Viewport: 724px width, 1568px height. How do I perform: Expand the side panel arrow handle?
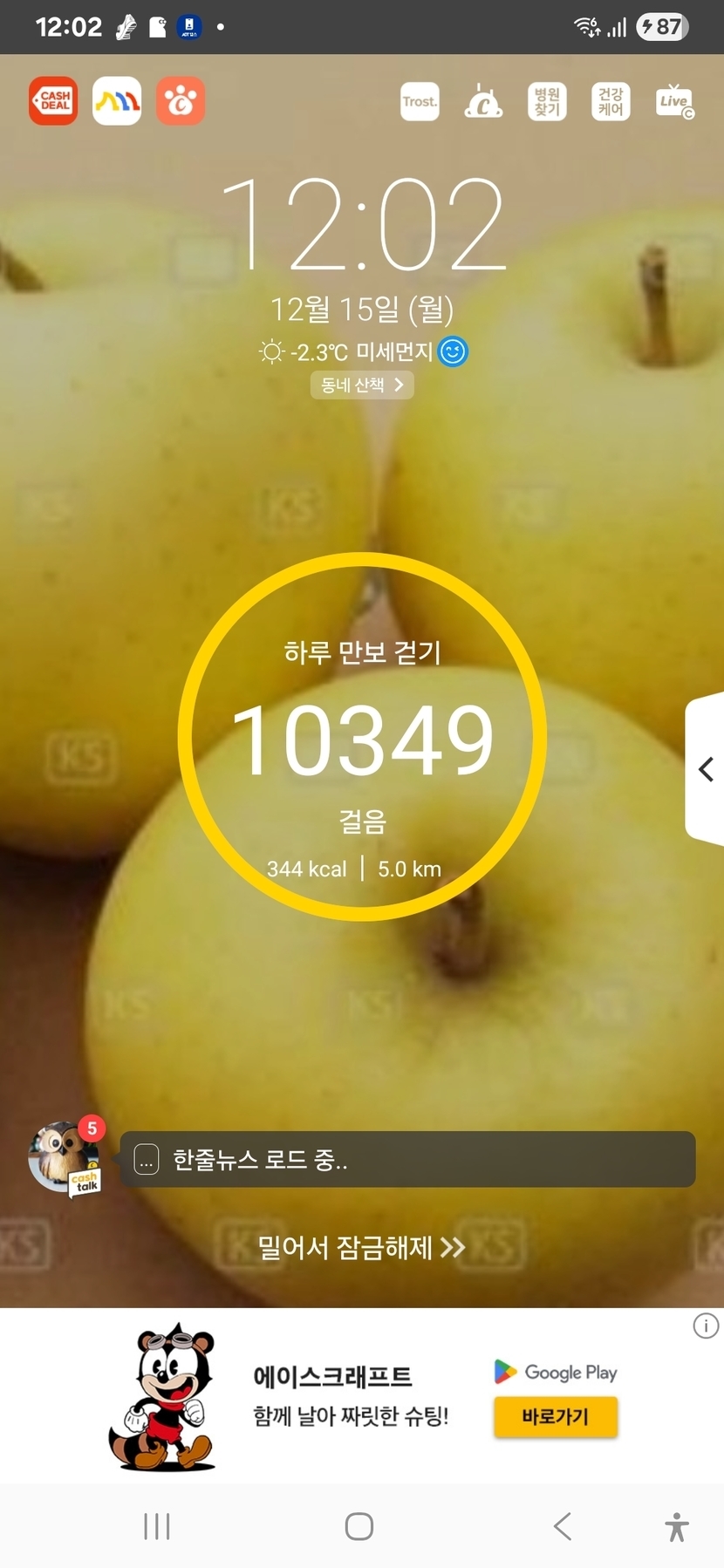[x=706, y=769]
